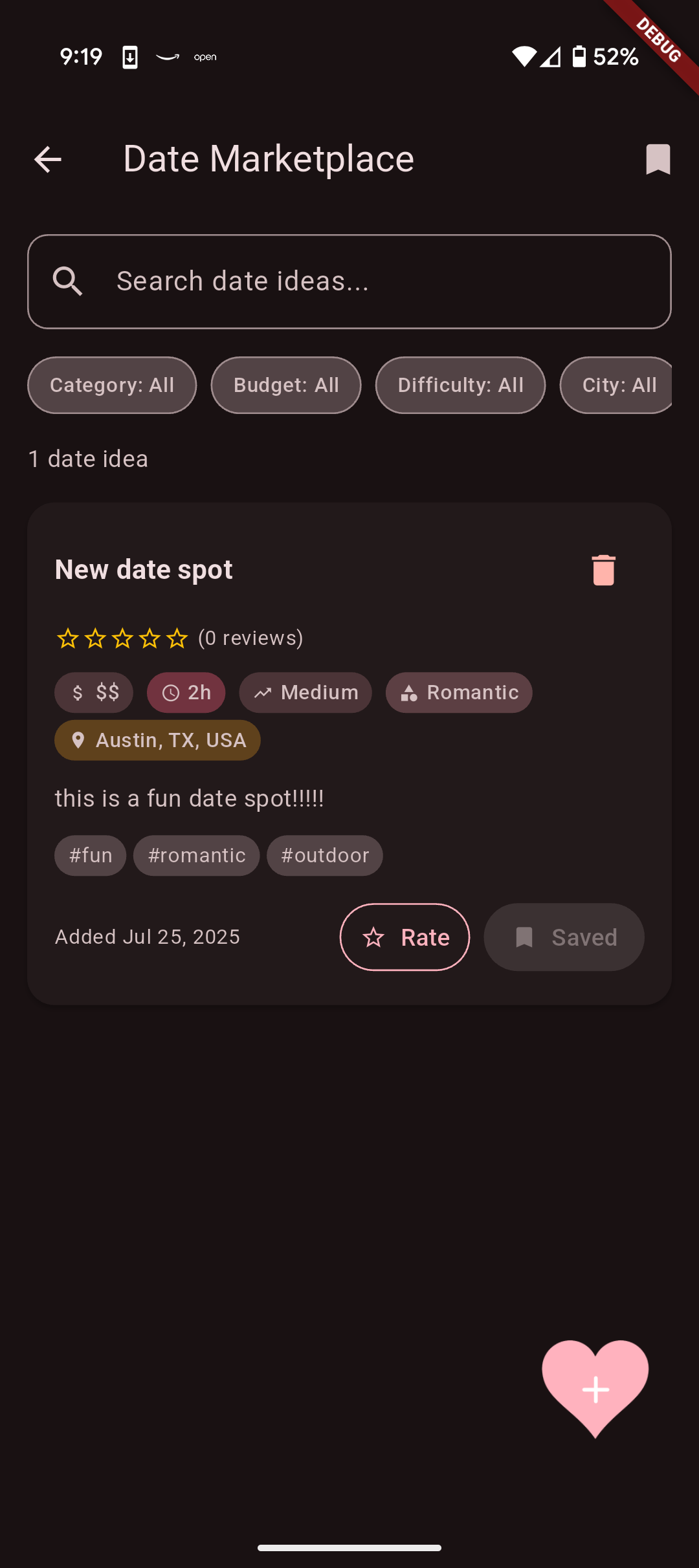Tap the first star to rate the spot
Image resolution: width=699 pixels, height=1568 pixels.
coord(68,638)
